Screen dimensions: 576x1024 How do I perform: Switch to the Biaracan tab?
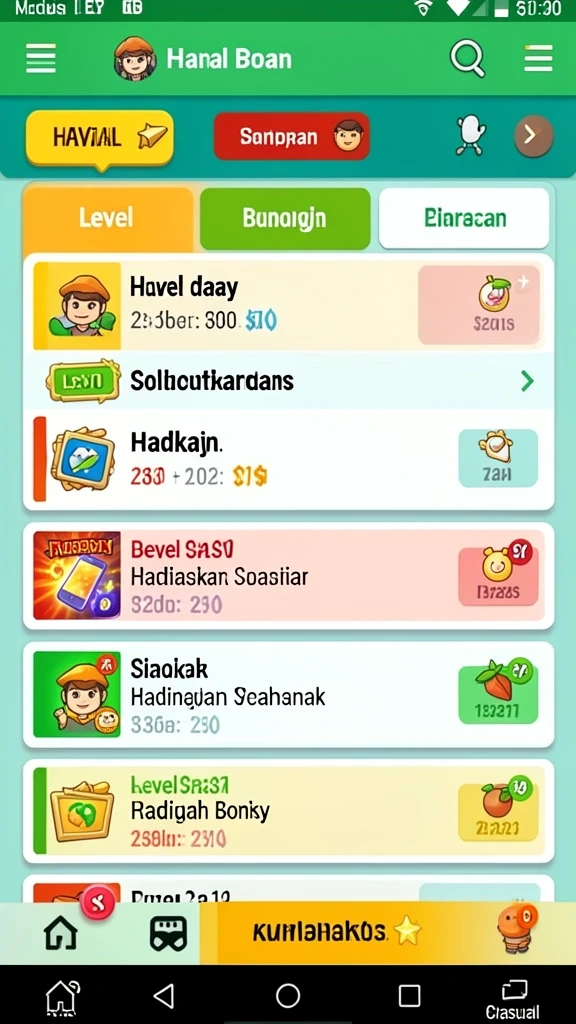point(464,218)
